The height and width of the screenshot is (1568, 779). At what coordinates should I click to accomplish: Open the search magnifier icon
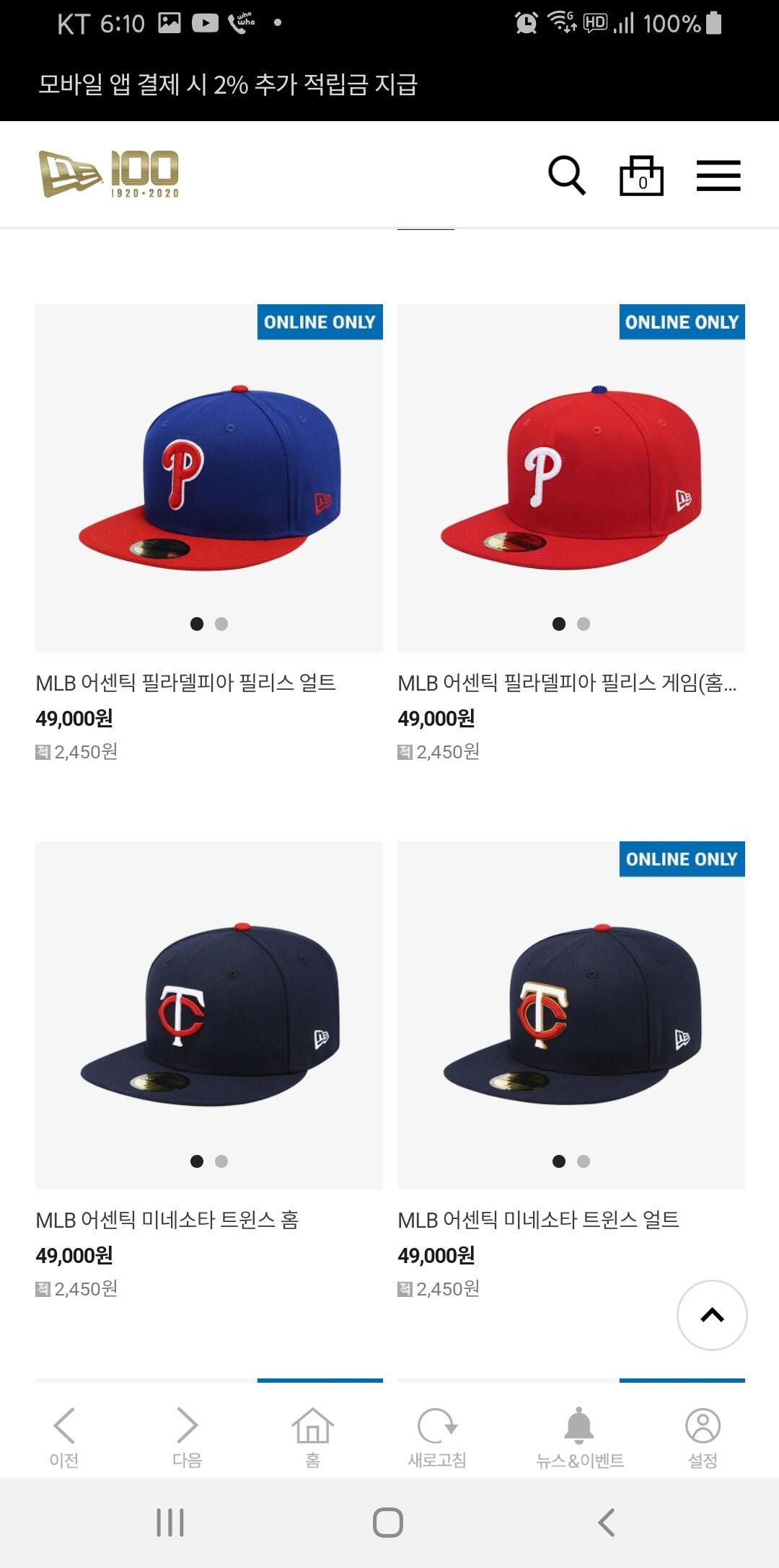567,175
